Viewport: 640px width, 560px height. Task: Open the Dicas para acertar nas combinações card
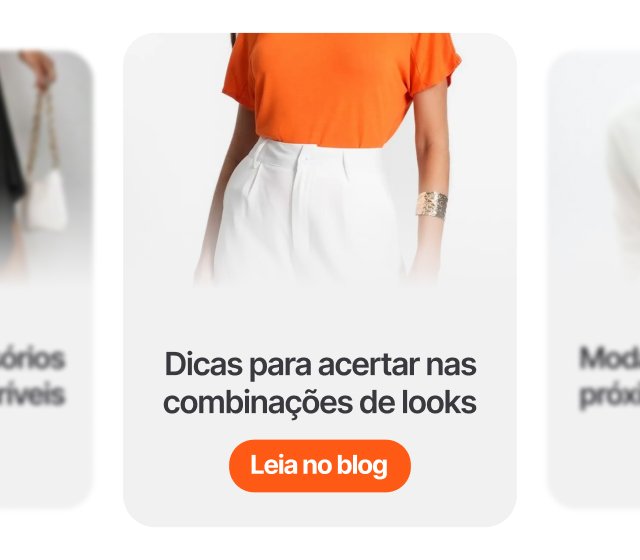pos(319,383)
